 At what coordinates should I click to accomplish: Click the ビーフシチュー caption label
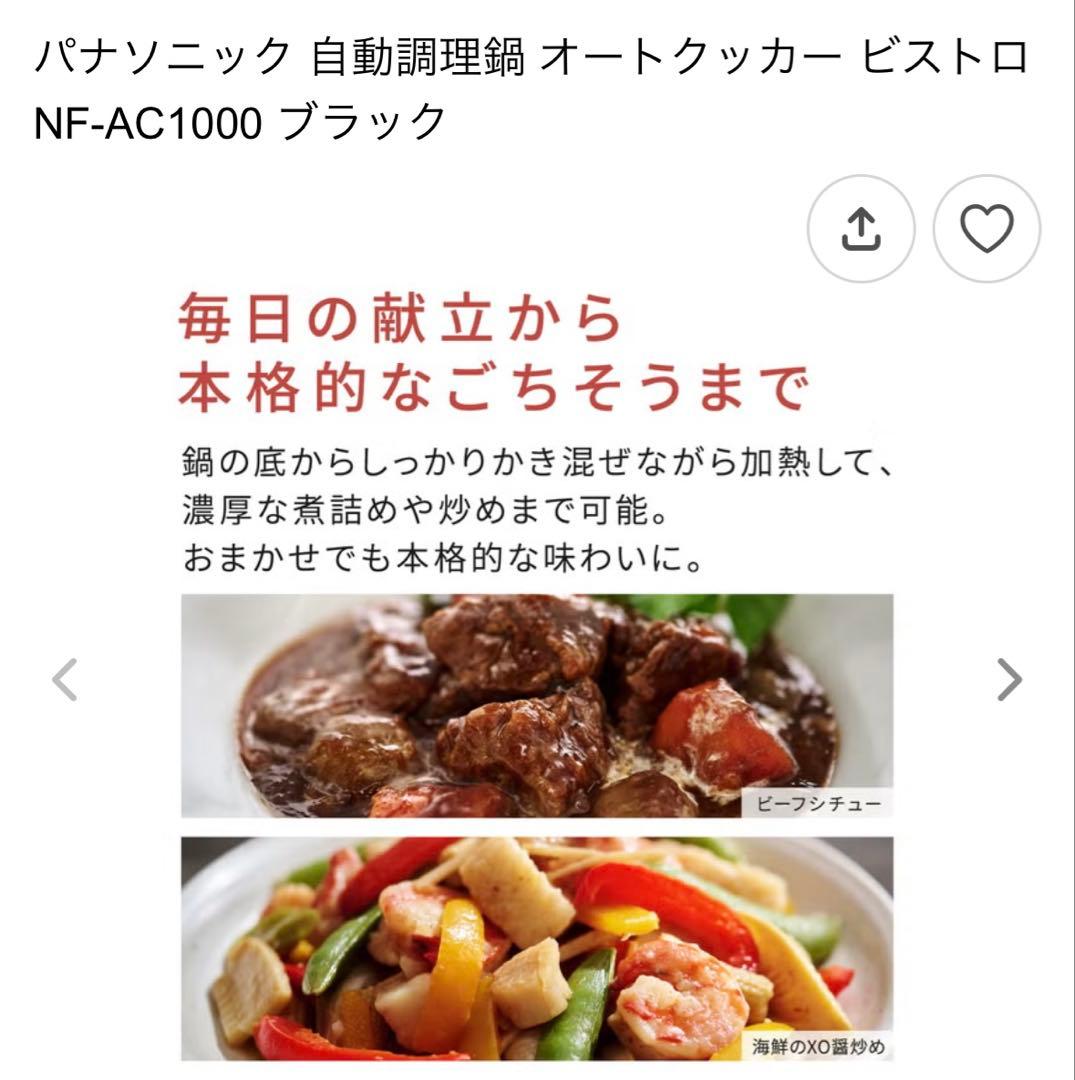click(x=818, y=802)
